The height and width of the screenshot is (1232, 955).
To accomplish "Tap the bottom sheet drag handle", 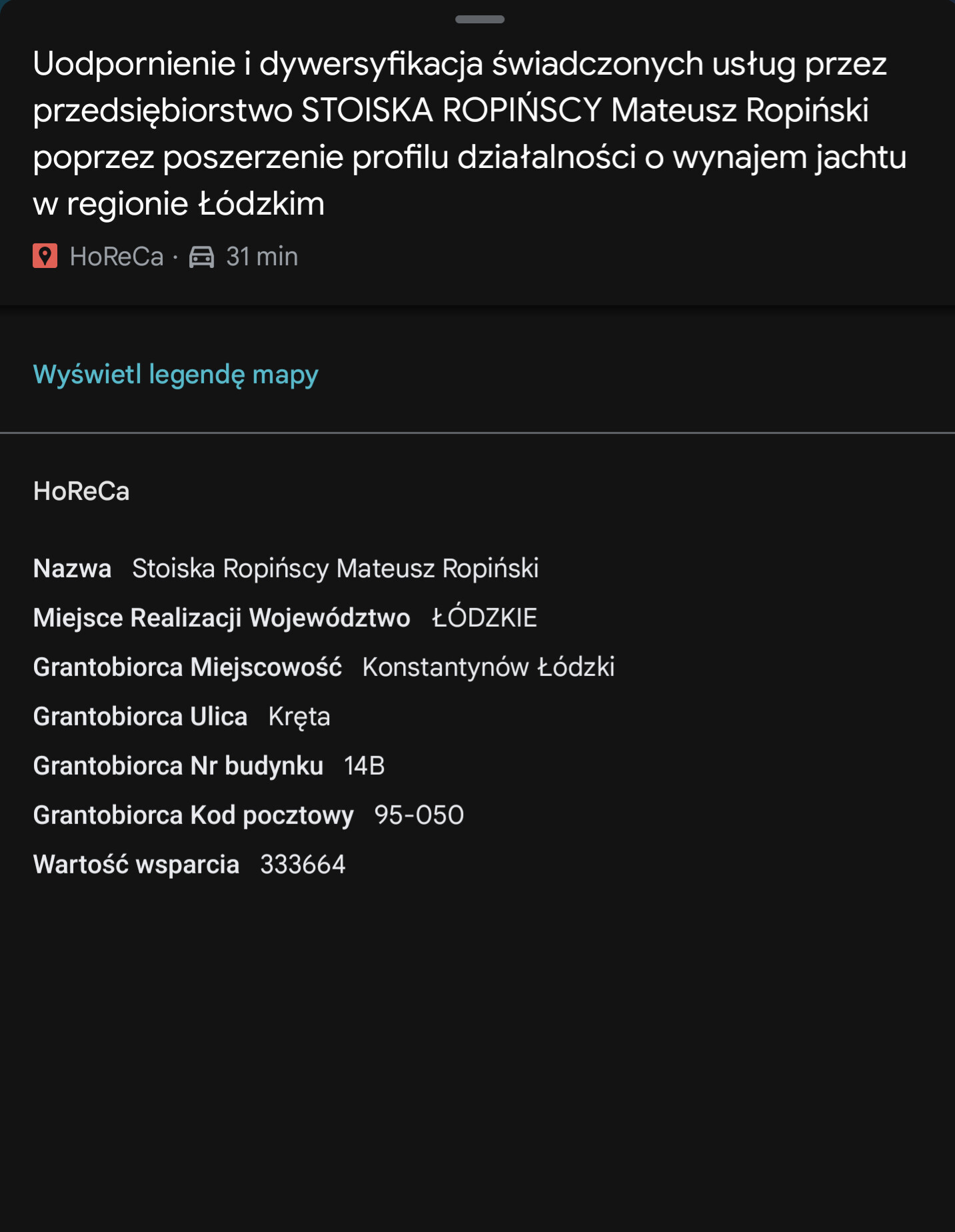I will [479, 19].
